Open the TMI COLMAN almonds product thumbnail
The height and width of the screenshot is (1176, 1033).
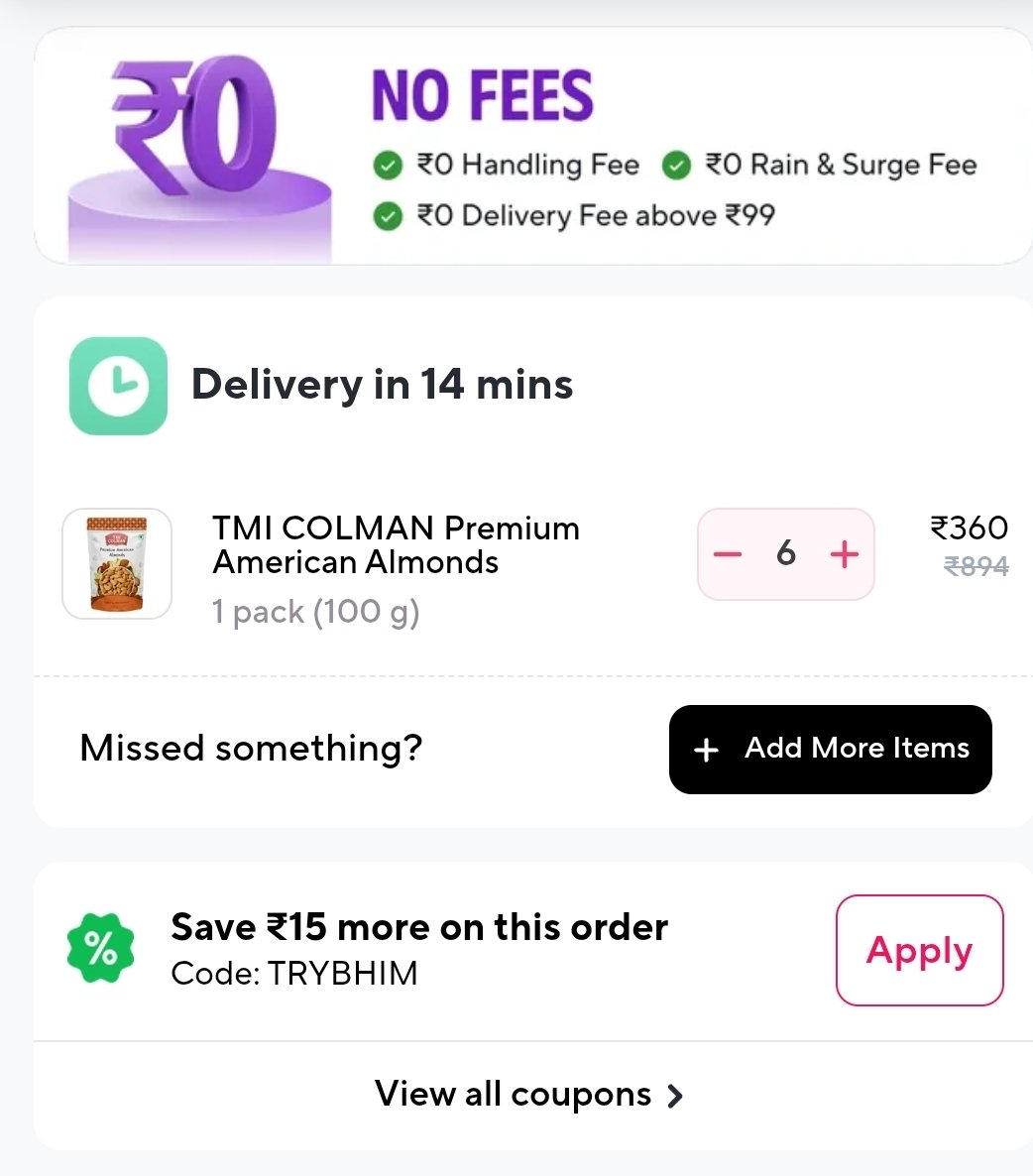(x=117, y=563)
